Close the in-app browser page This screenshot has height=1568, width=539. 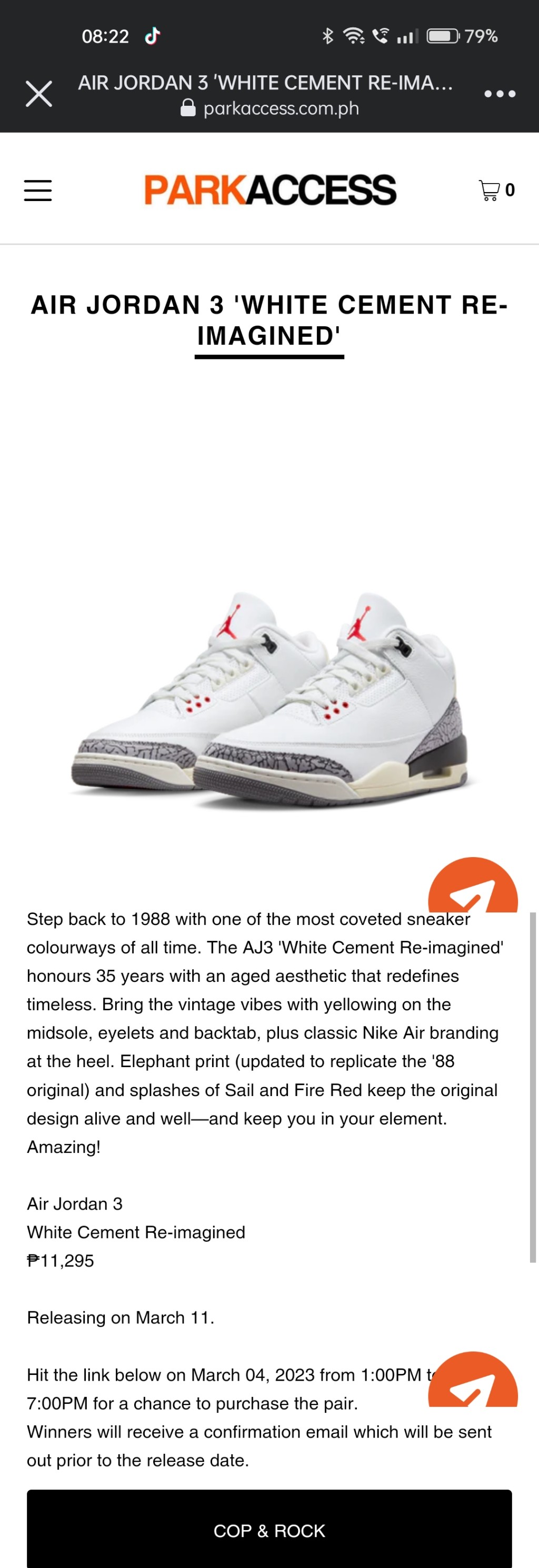coord(38,94)
